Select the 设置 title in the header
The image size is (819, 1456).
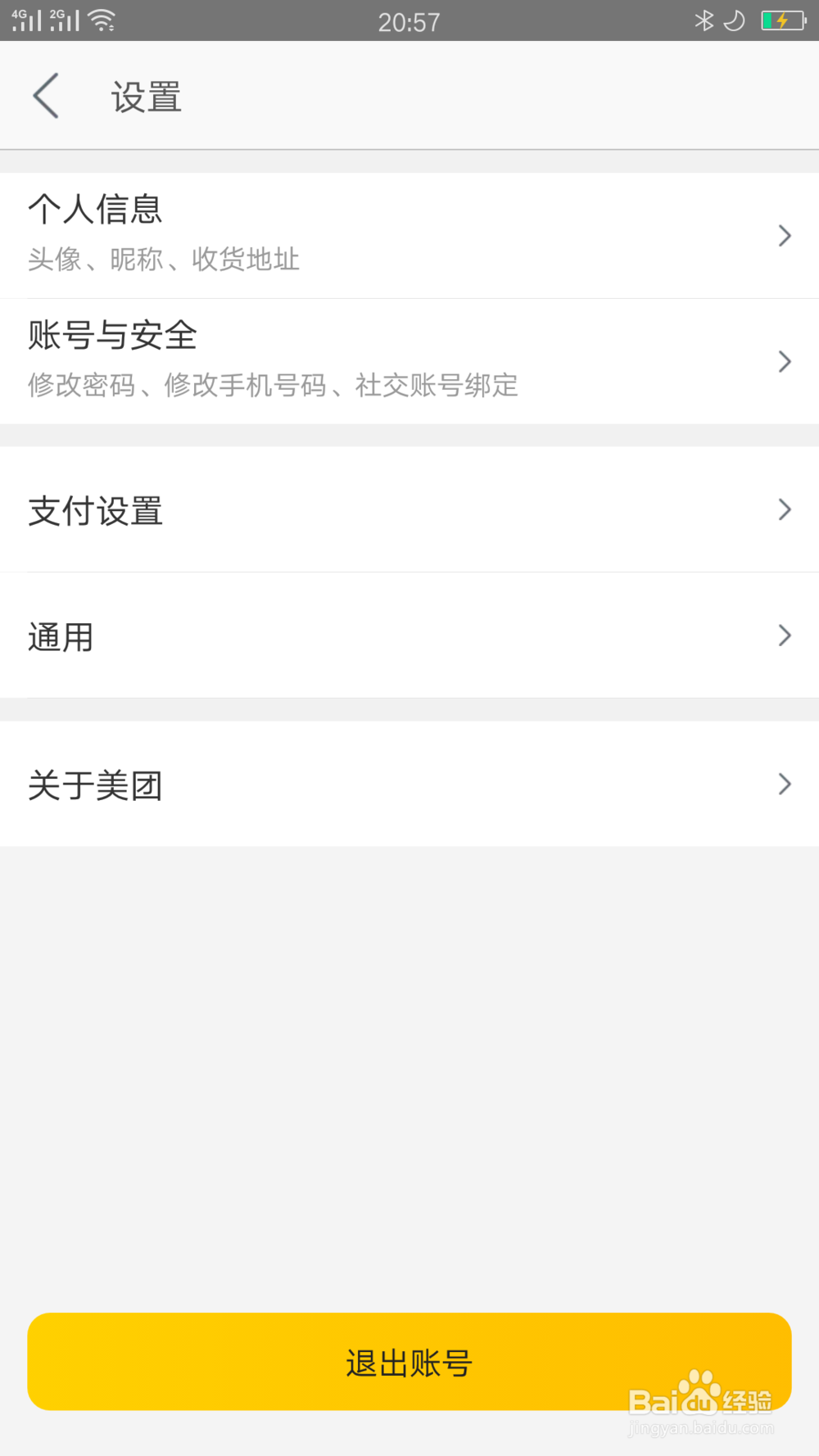146,97
